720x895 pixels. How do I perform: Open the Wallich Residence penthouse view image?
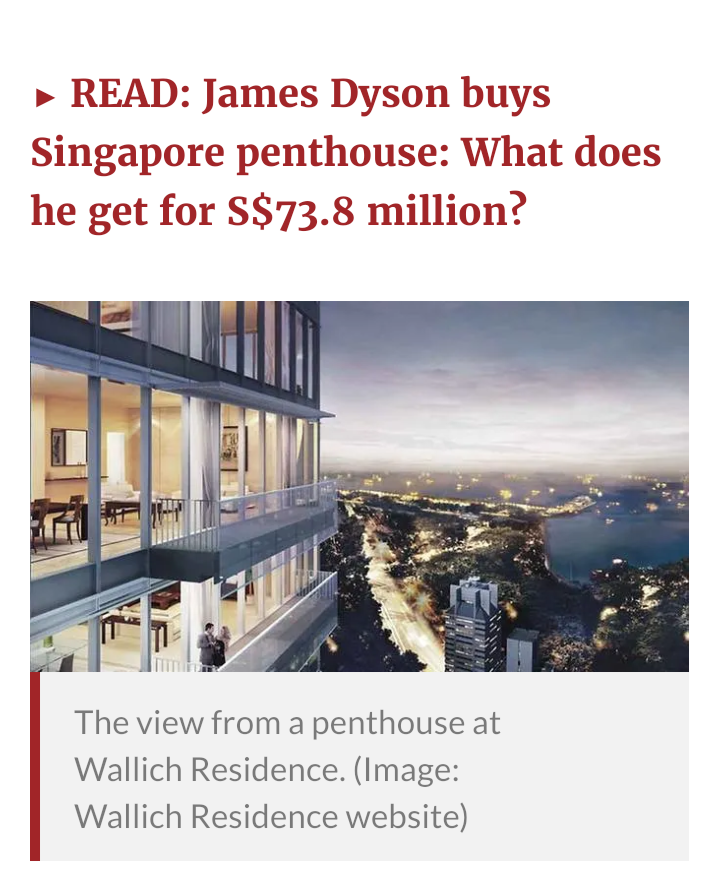click(x=359, y=486)
